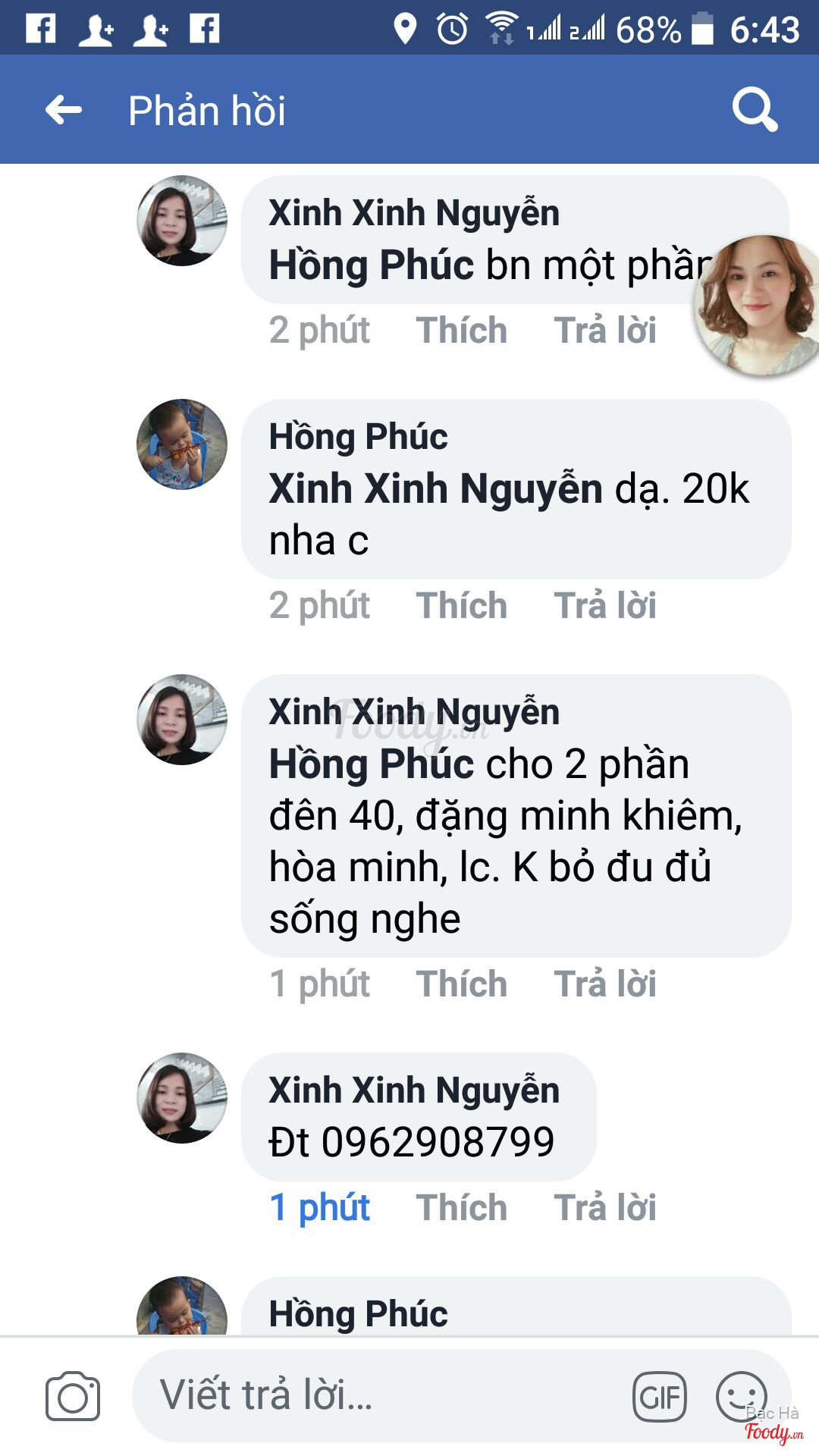819x1456 pixels.
Task: Open the emoji sticker picker
Action: pos(741,1396)
